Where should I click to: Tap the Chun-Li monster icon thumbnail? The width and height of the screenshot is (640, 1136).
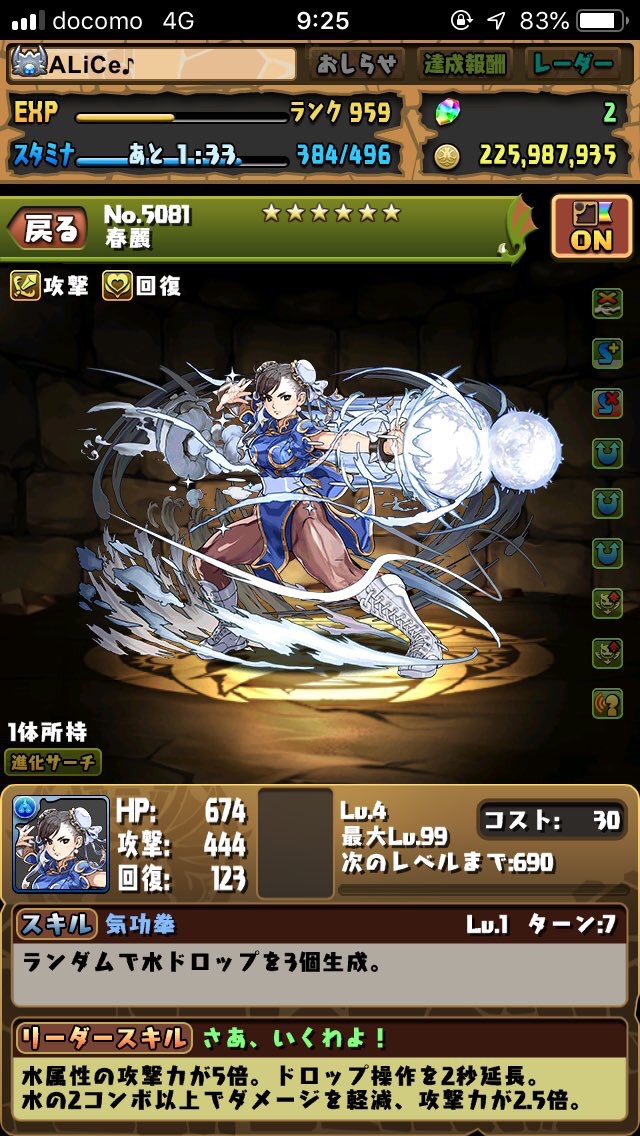click(x=61, y=845)
